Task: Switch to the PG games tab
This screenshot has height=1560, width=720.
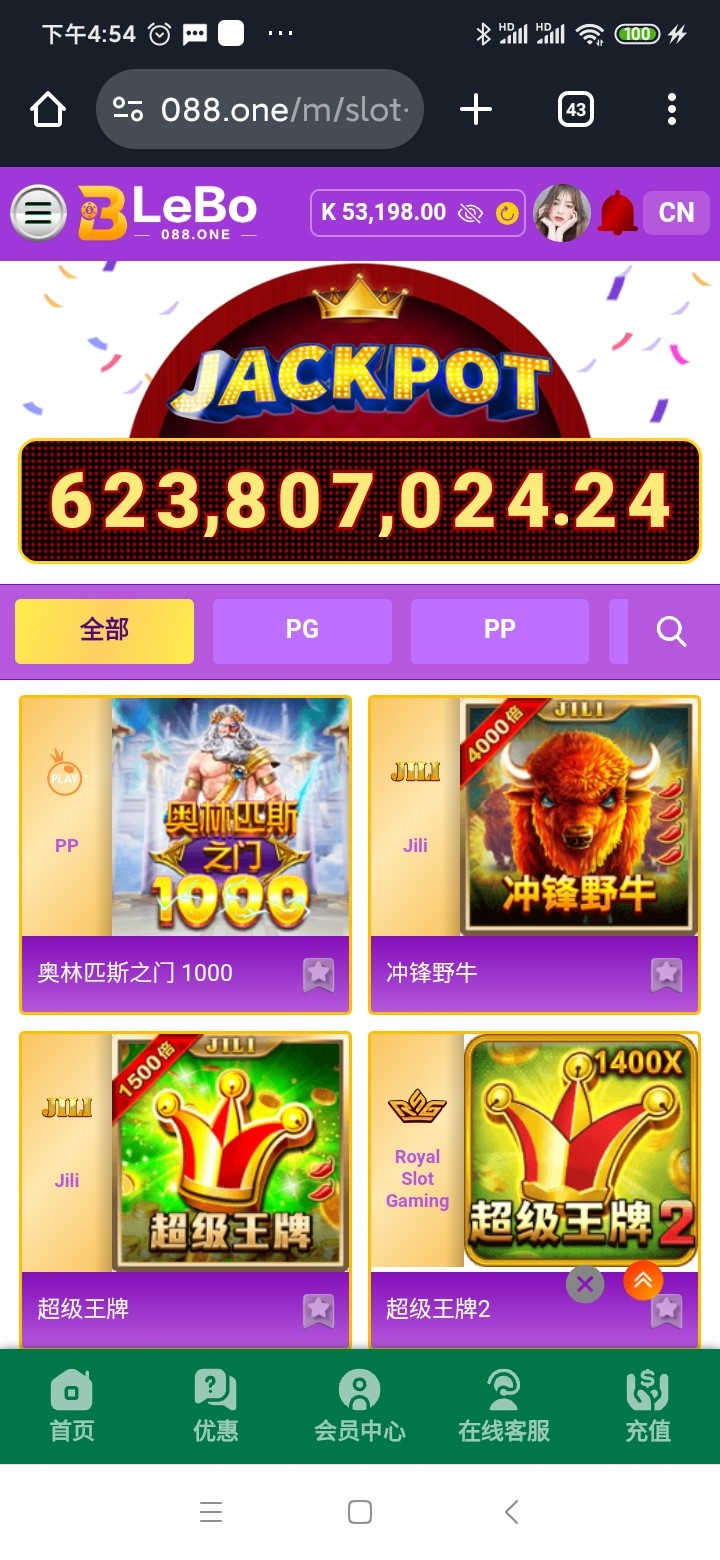Action: 302,630
